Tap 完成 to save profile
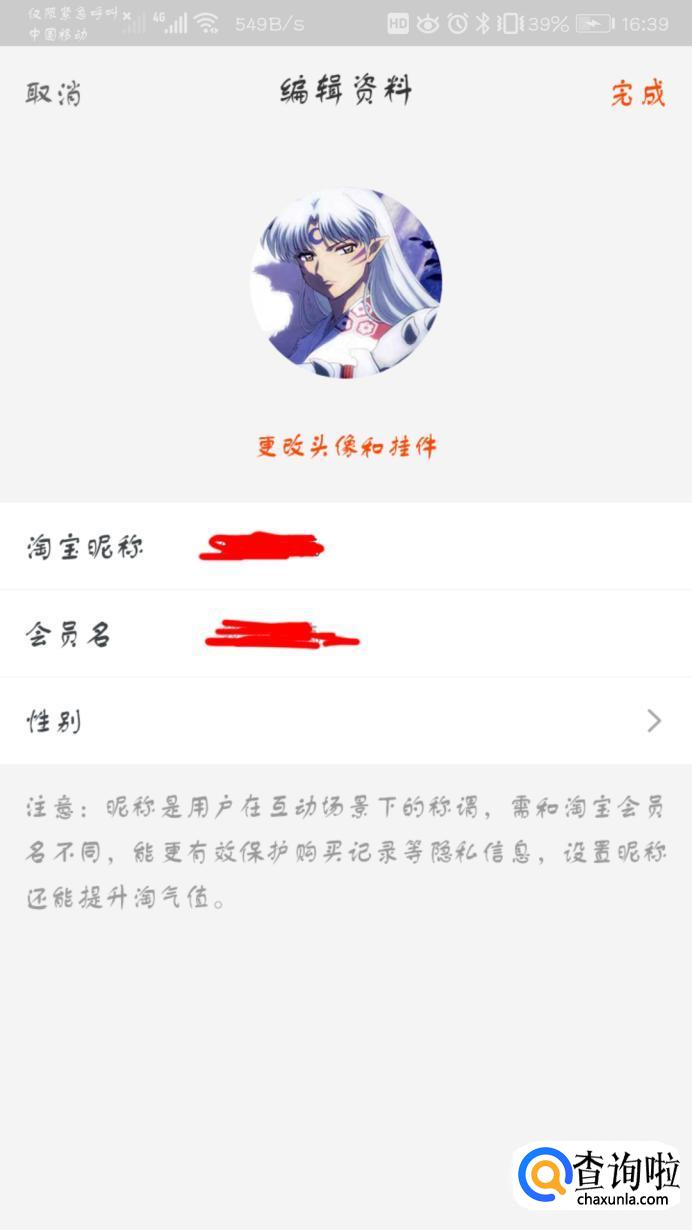 pyautogui.click(x=638, y=94)
